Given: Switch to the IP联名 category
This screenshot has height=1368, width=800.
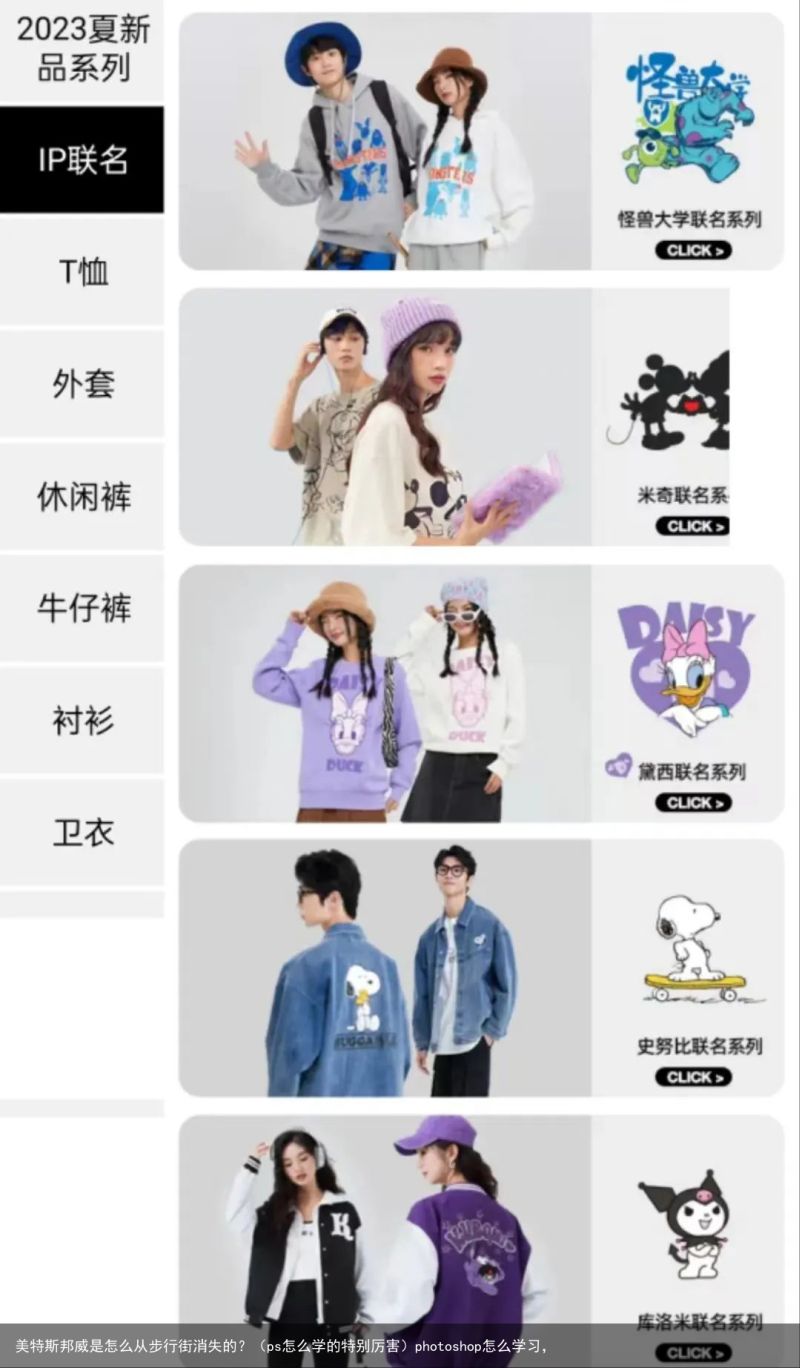Looking at the screenshot, I should tap(82, 160).
